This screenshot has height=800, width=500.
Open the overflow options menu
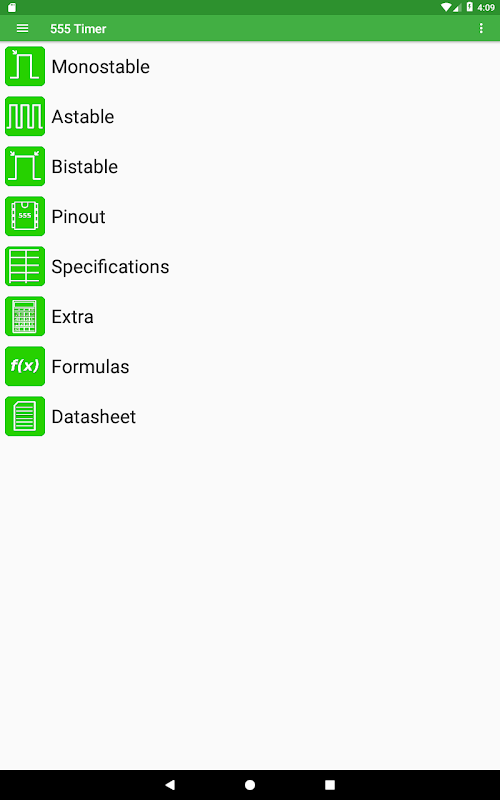tap(481, 29)
